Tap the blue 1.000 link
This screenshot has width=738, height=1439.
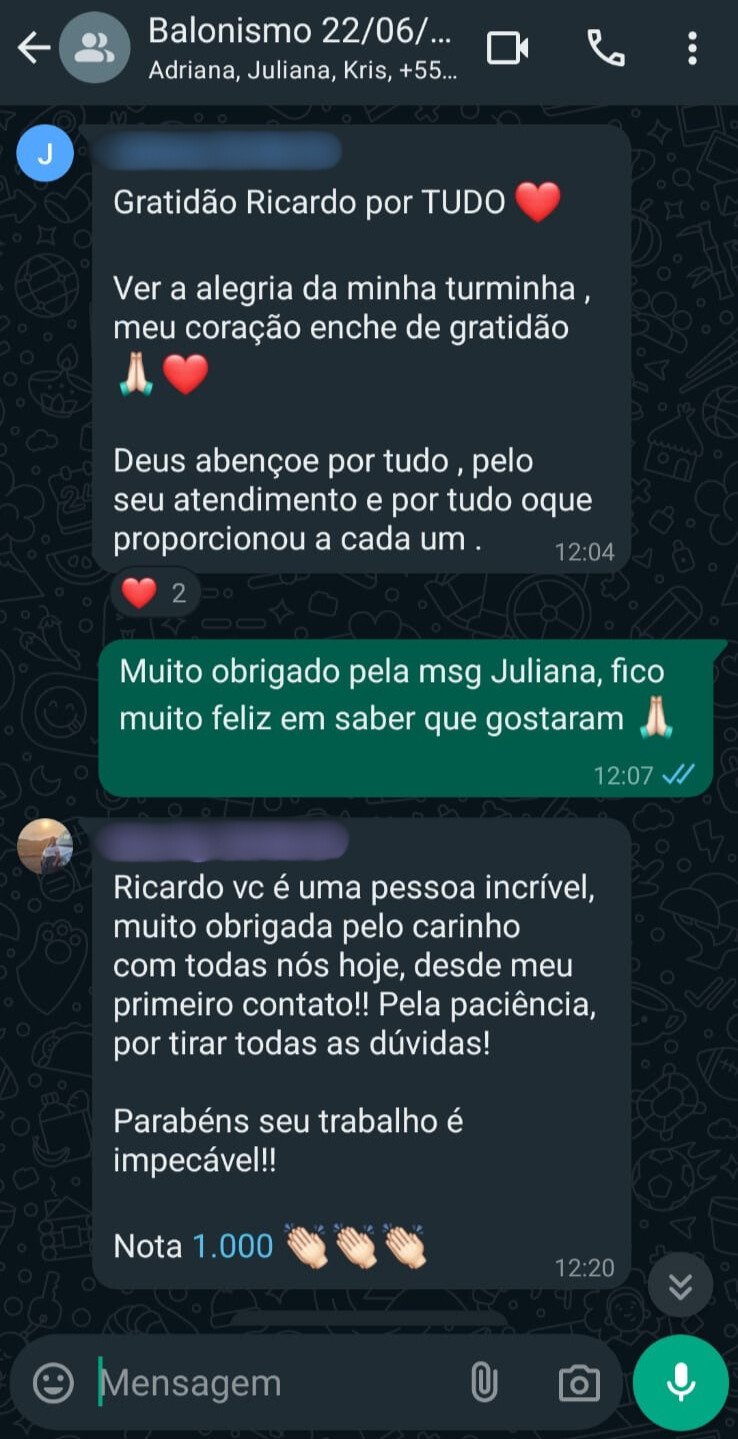point(233,1246)
